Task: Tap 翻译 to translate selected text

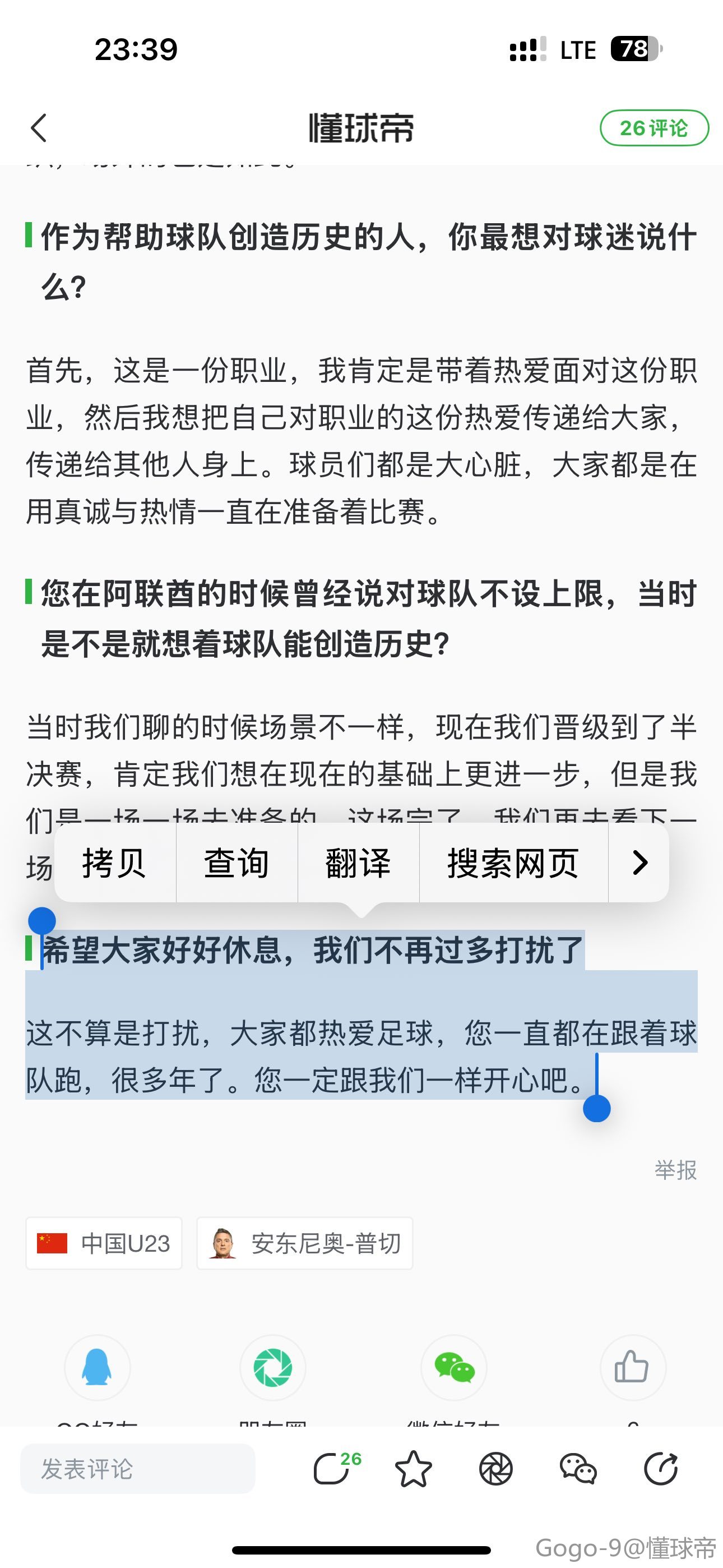Action: click(x=358, y=863)
